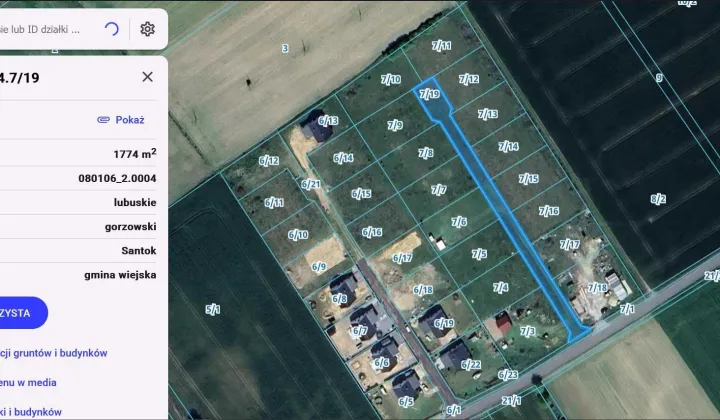Tap the blue button ending in ZYSTA
This screenshot has width=720, height=420.
point(20,313)
